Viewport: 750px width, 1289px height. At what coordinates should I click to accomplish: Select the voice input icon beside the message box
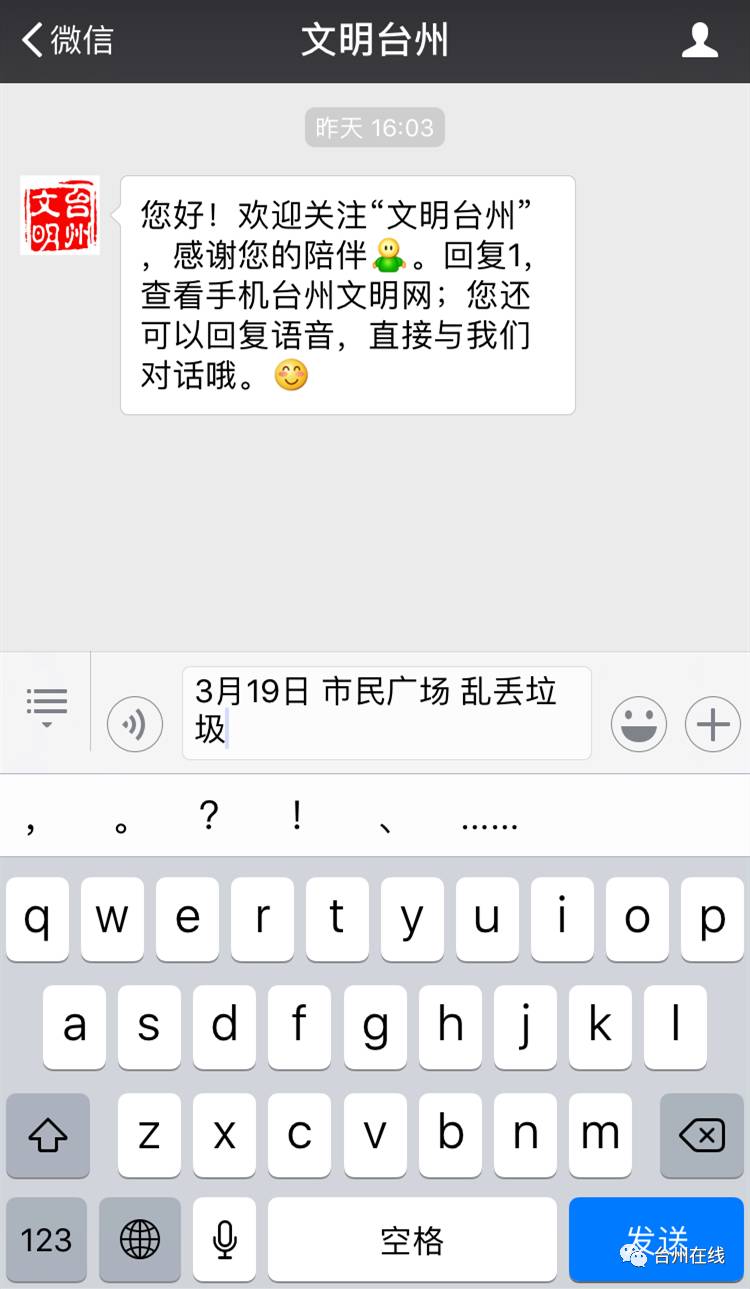135,723
